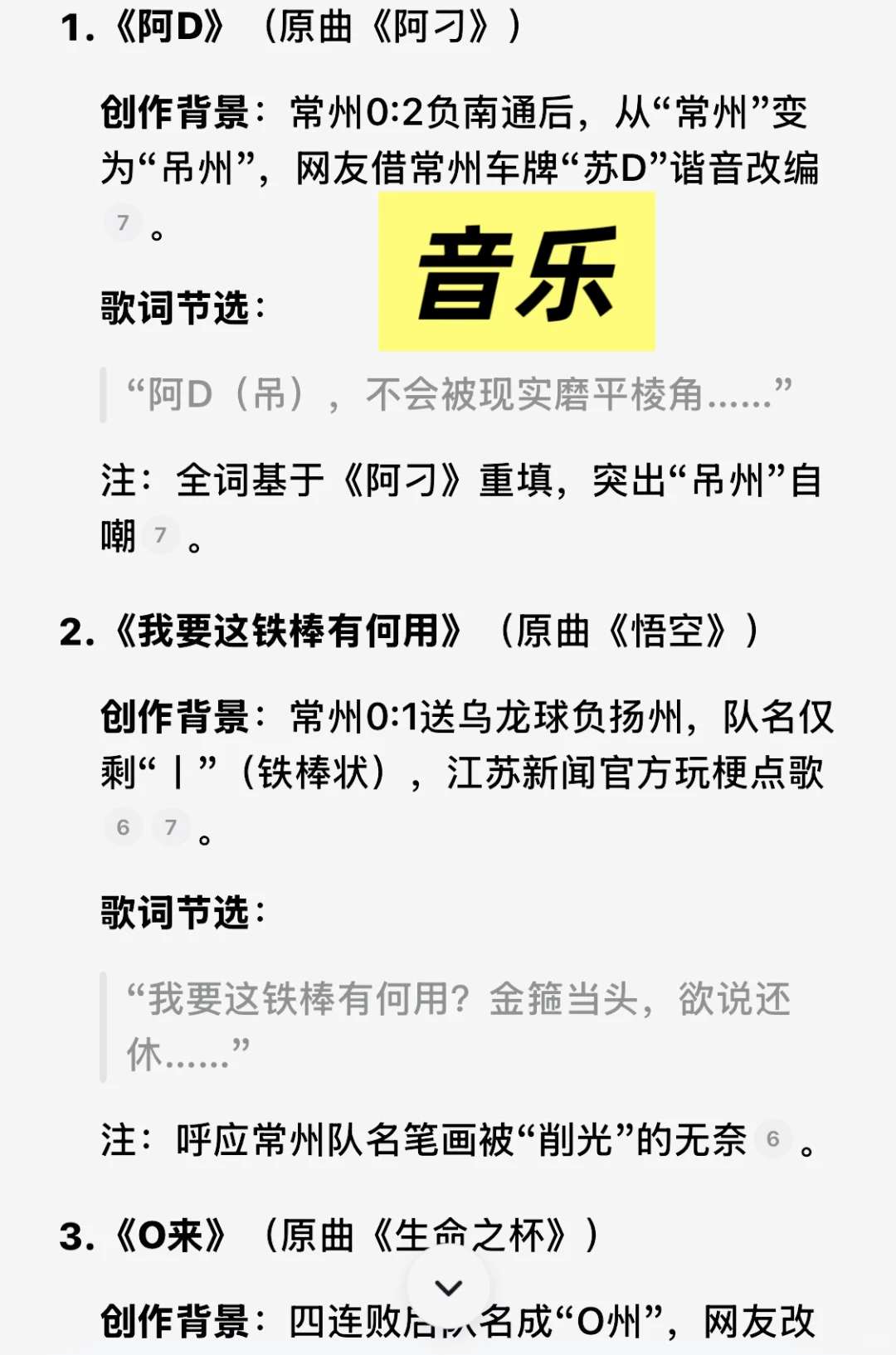
Task: Tap the scroll-to-bottom arrow button
Action: pyautogui.click(x=448, y=1287)
